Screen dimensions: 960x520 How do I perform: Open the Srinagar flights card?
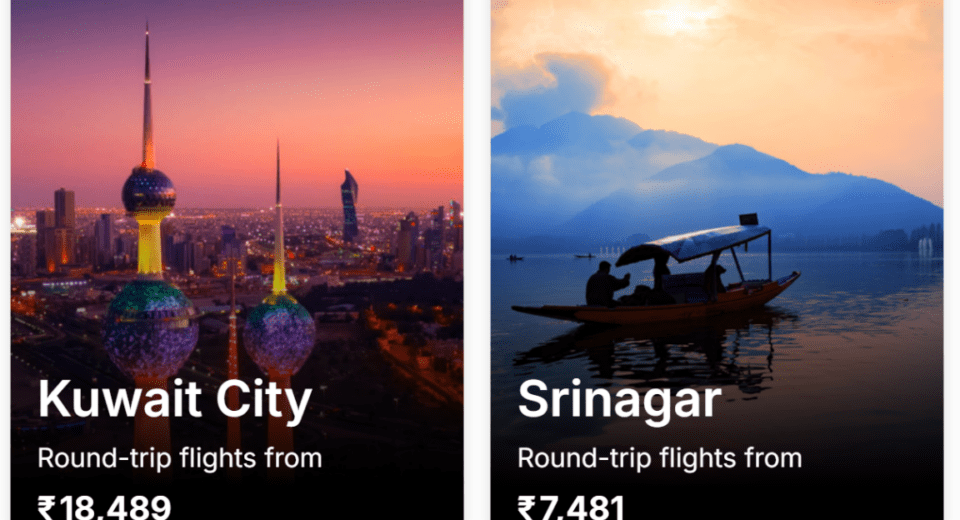[716, 260]
